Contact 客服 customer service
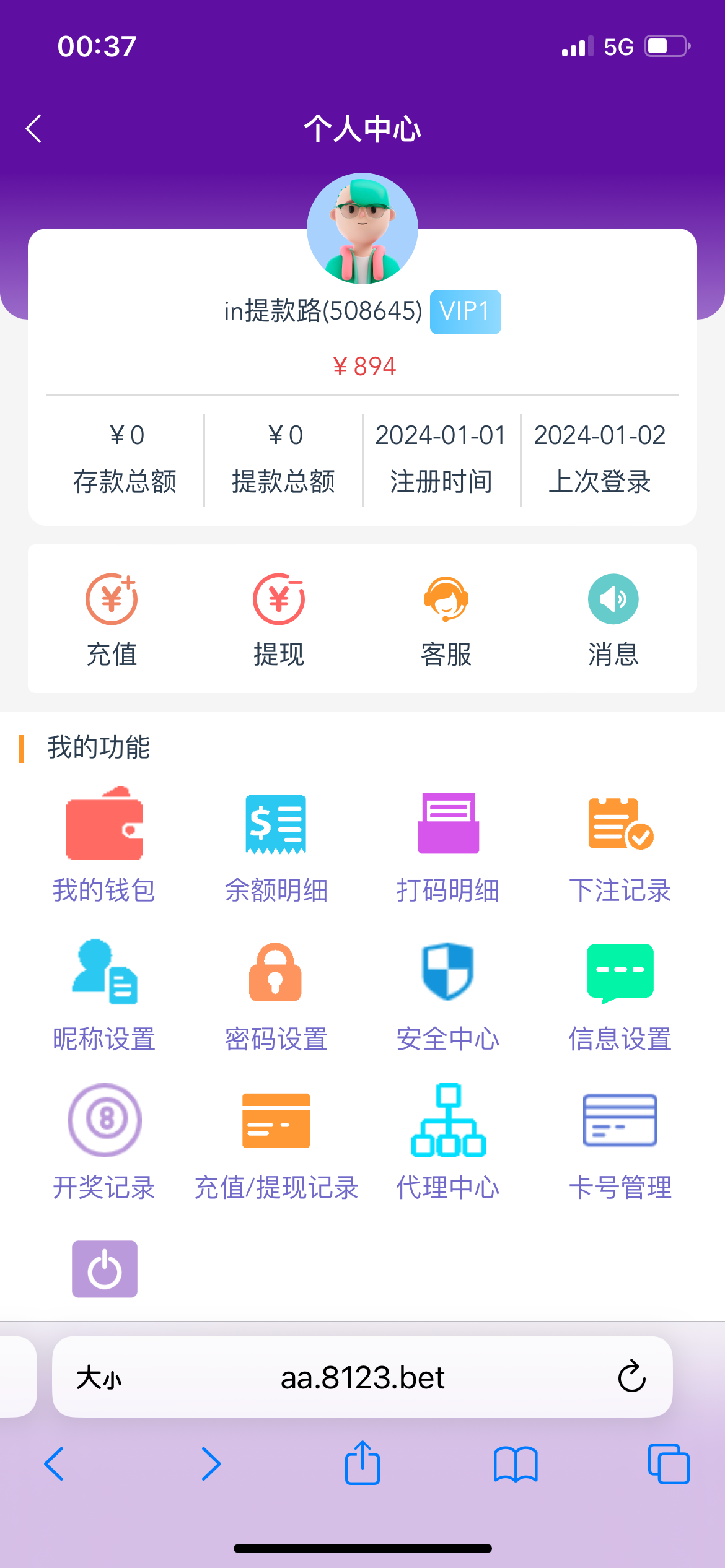Screen dimensions: 725x1568 [446, 619]
